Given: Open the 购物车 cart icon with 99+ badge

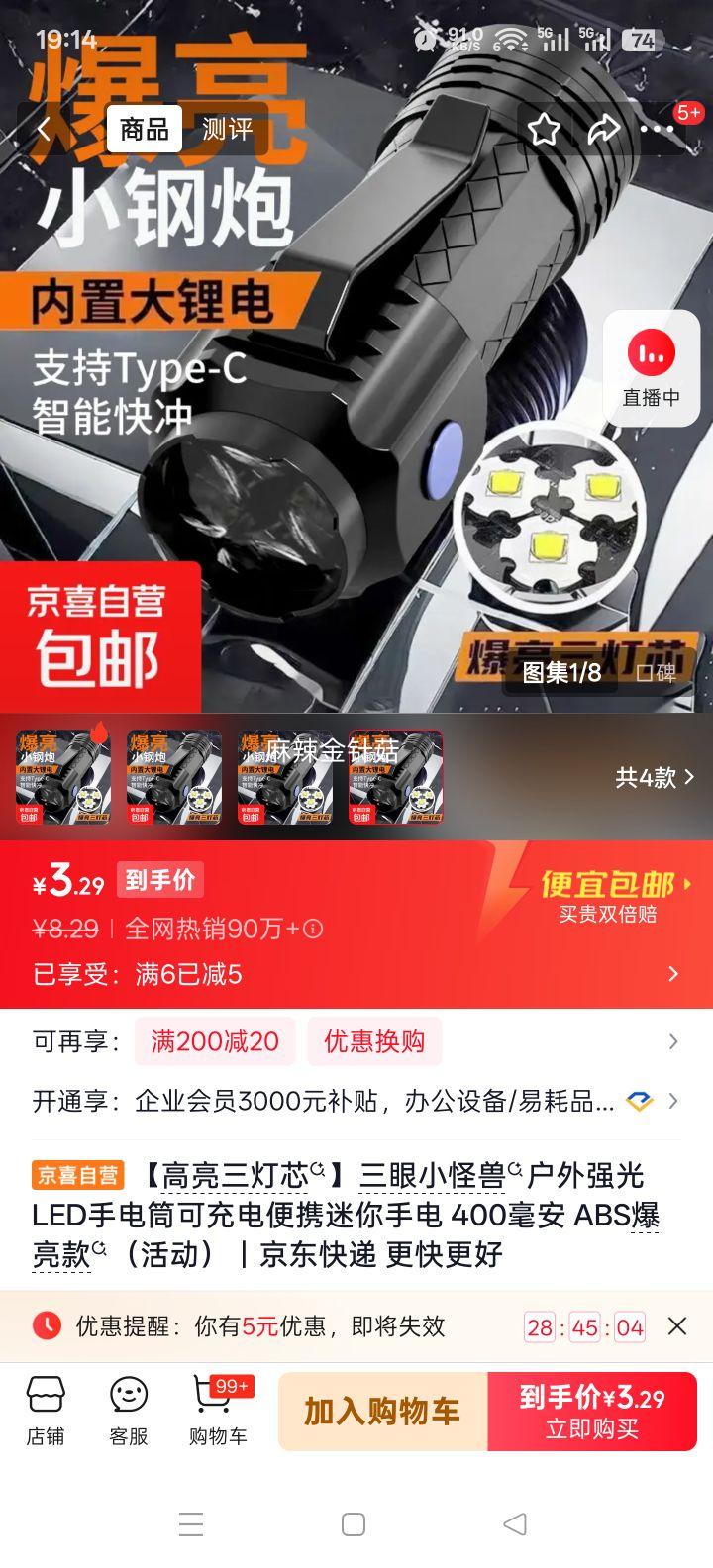Looking at the screenshot, I should pyautogui.click(x=208, y=1409).
